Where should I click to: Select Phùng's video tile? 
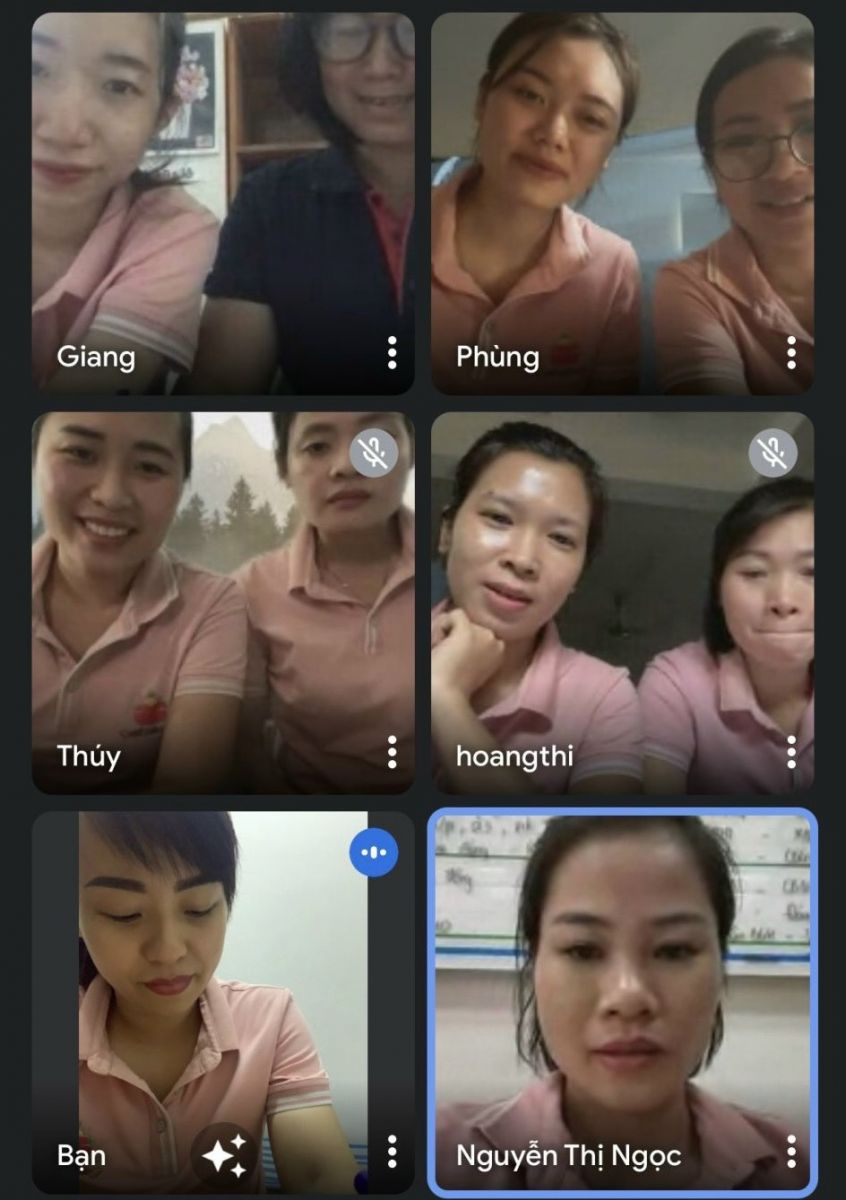tap(622, 200)
